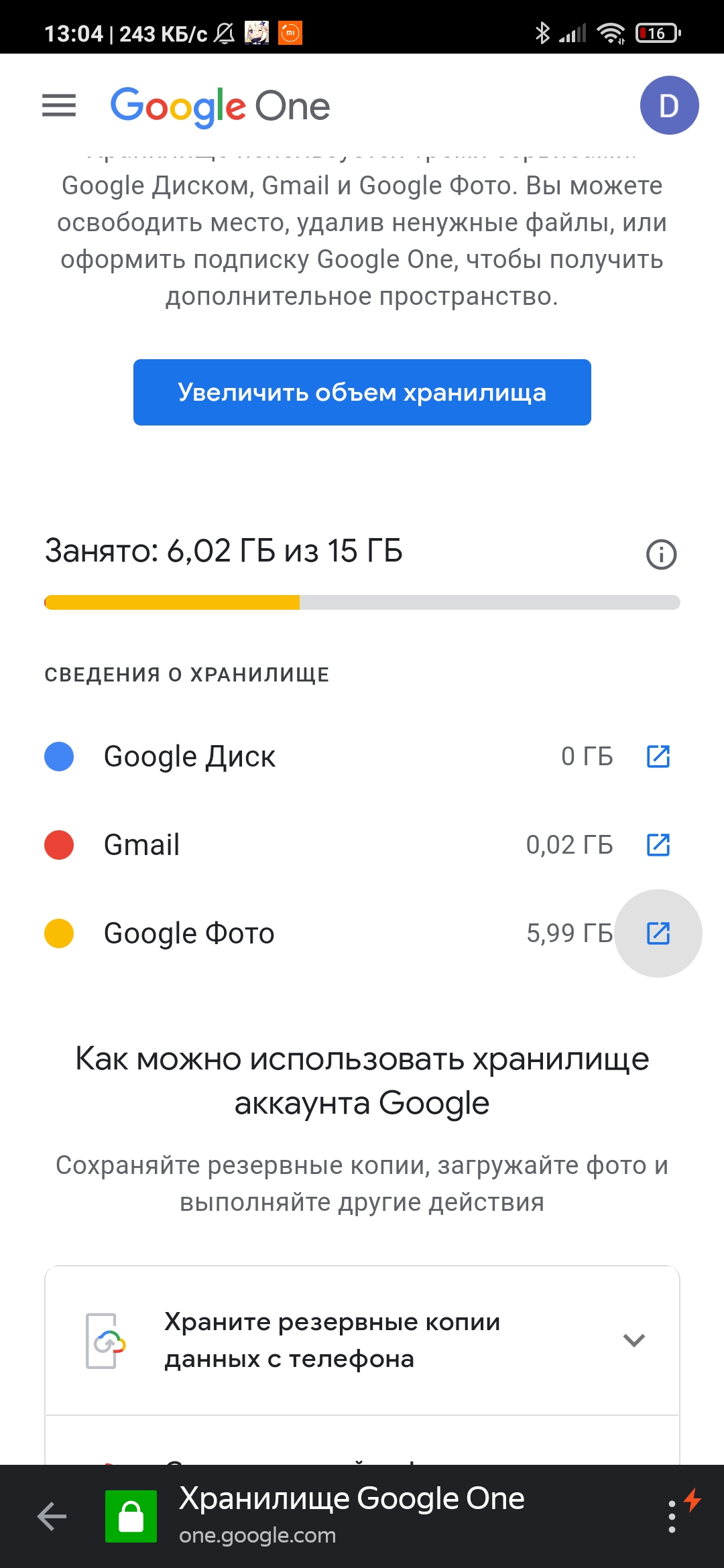The image size is (724, 1568).
Task: View site security via green lock icon
Action: [131, 1516]
